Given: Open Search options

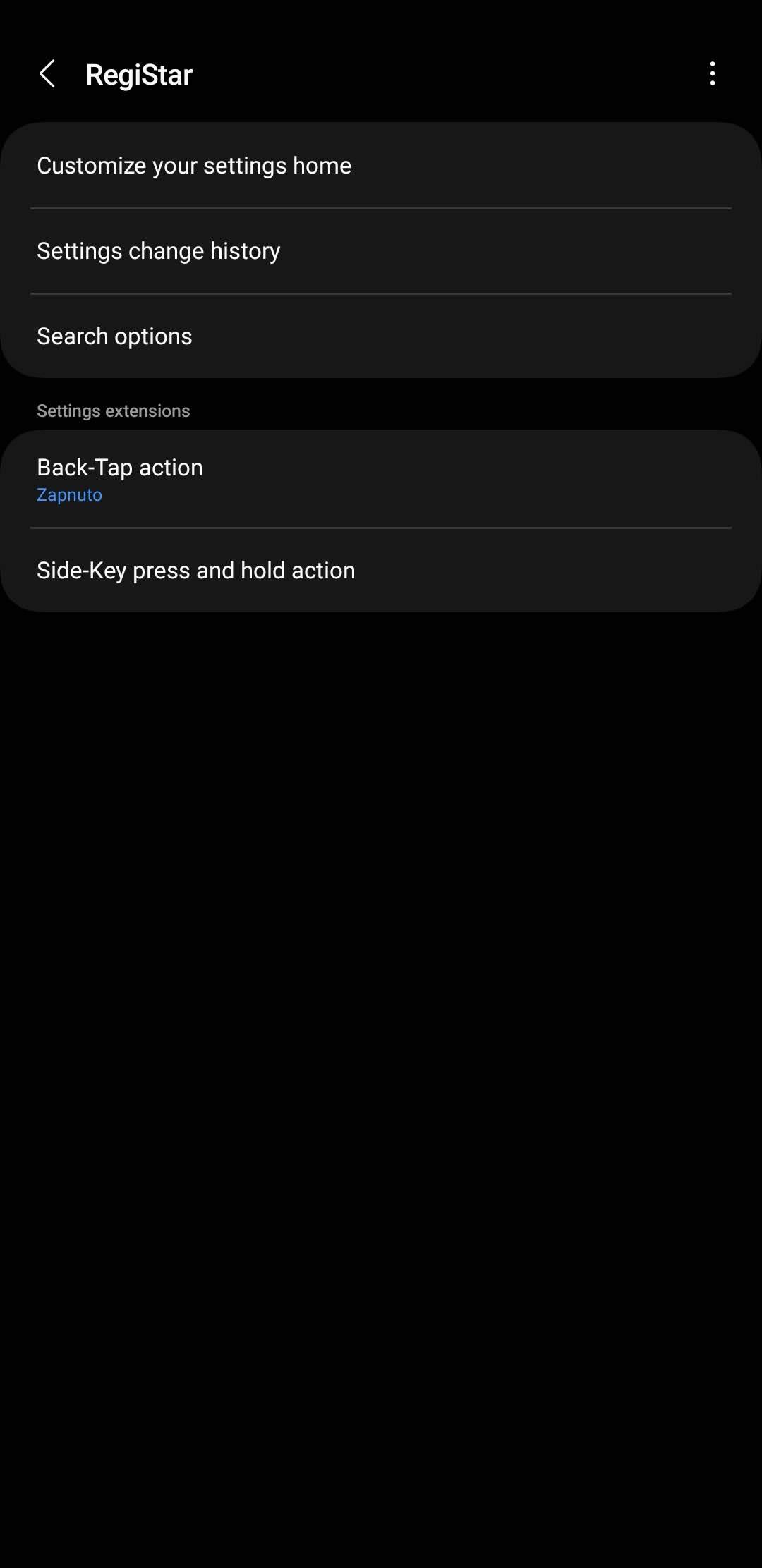Looking at the screenshot, I should click(381, 336).
